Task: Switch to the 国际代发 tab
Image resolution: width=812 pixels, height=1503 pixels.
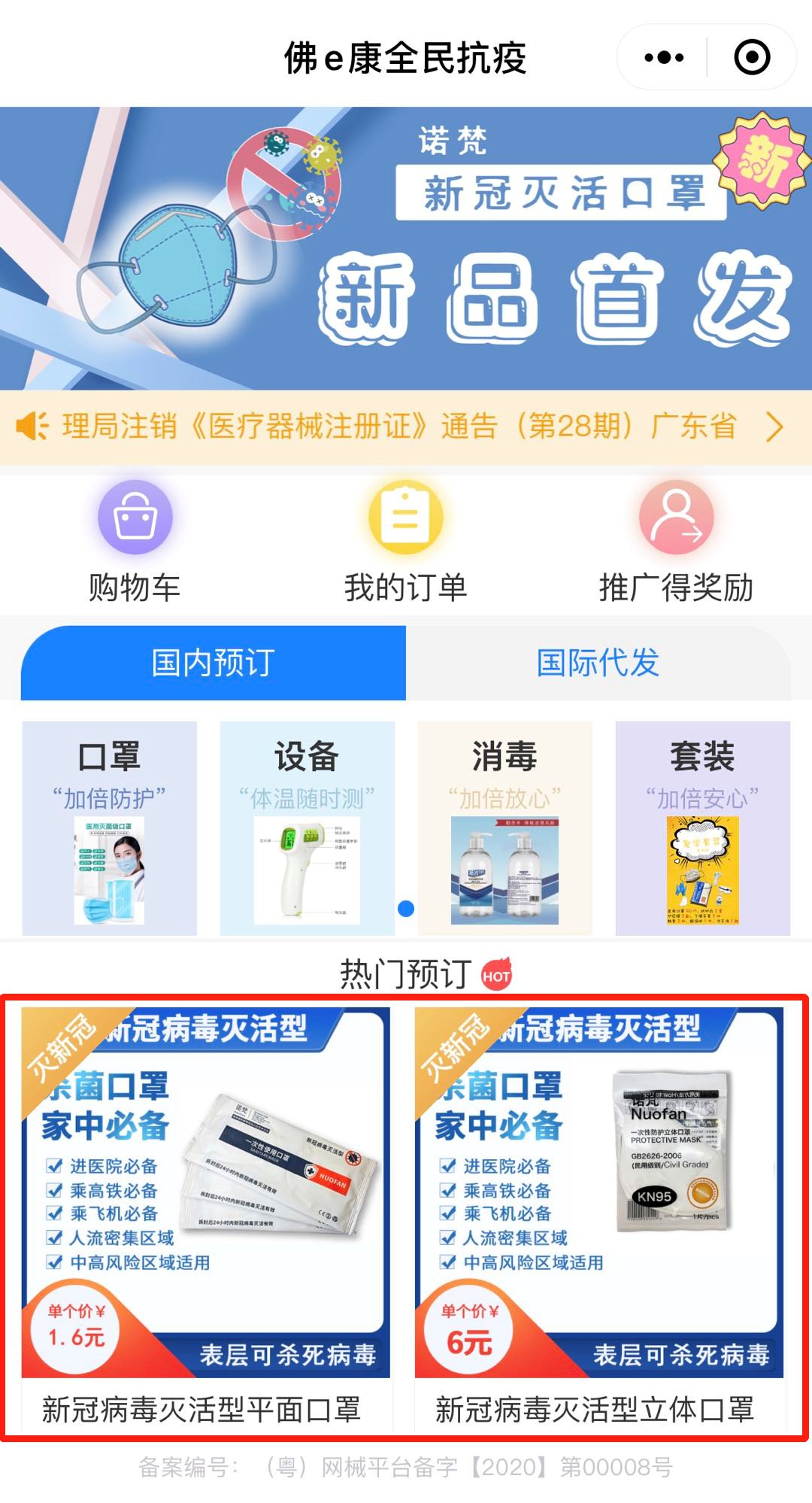Action: click(x=598, y=663)
